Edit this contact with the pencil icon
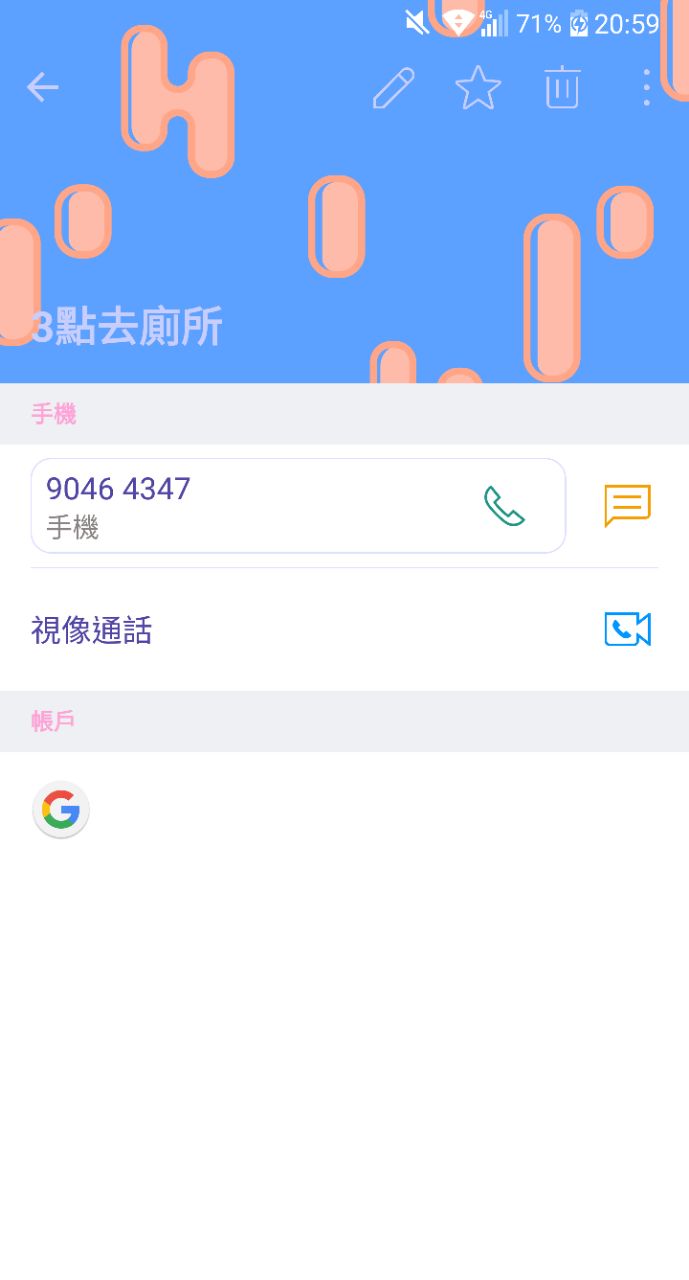 click(x=393, y=88)
